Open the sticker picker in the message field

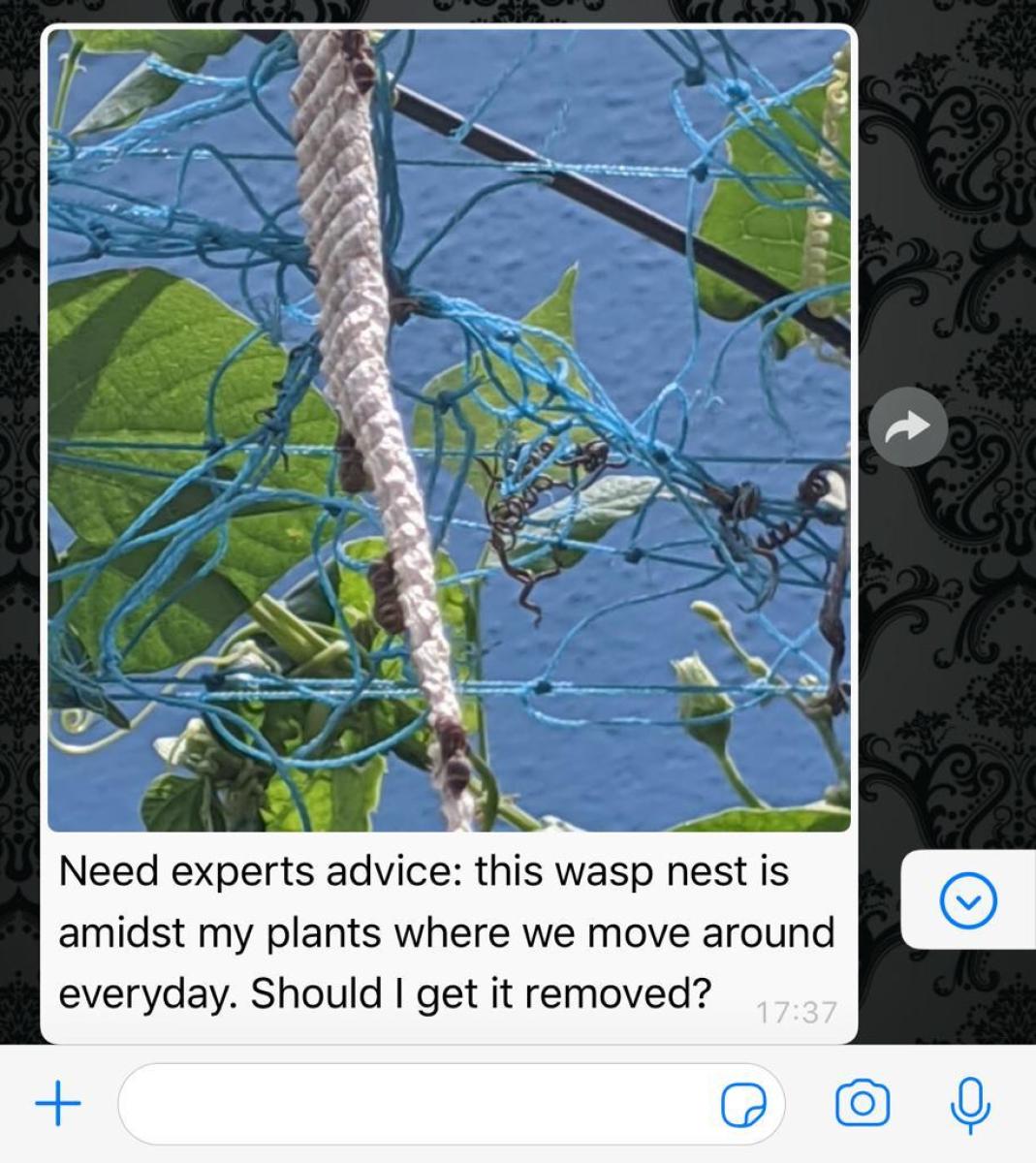click(x=743, y=1105)
